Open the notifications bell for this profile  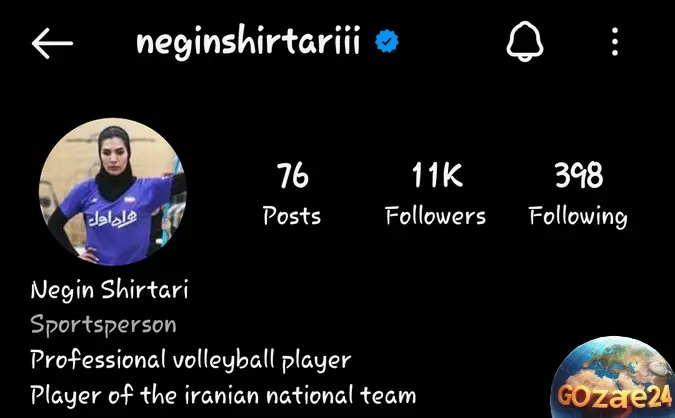(x=524, y=42)
